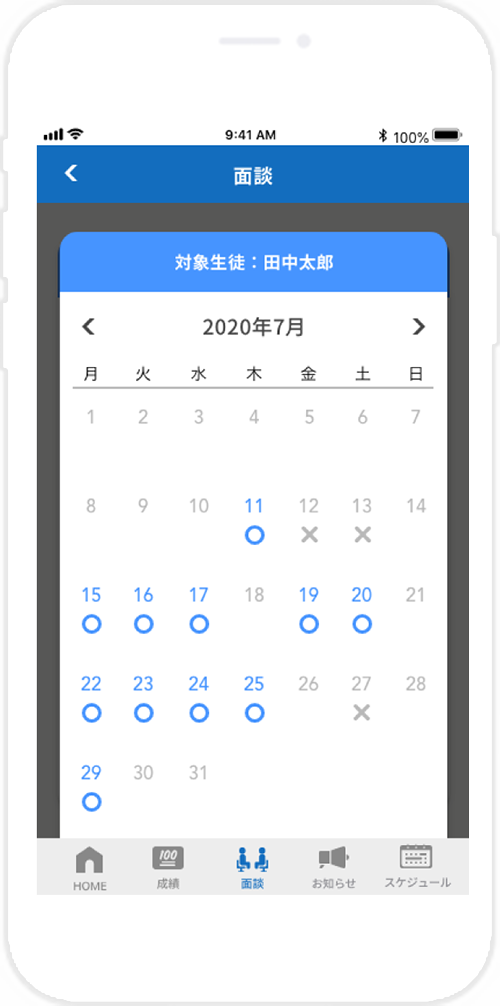Select the 17th on the calendar
The image size is (500, 1006).
(199, 610)
